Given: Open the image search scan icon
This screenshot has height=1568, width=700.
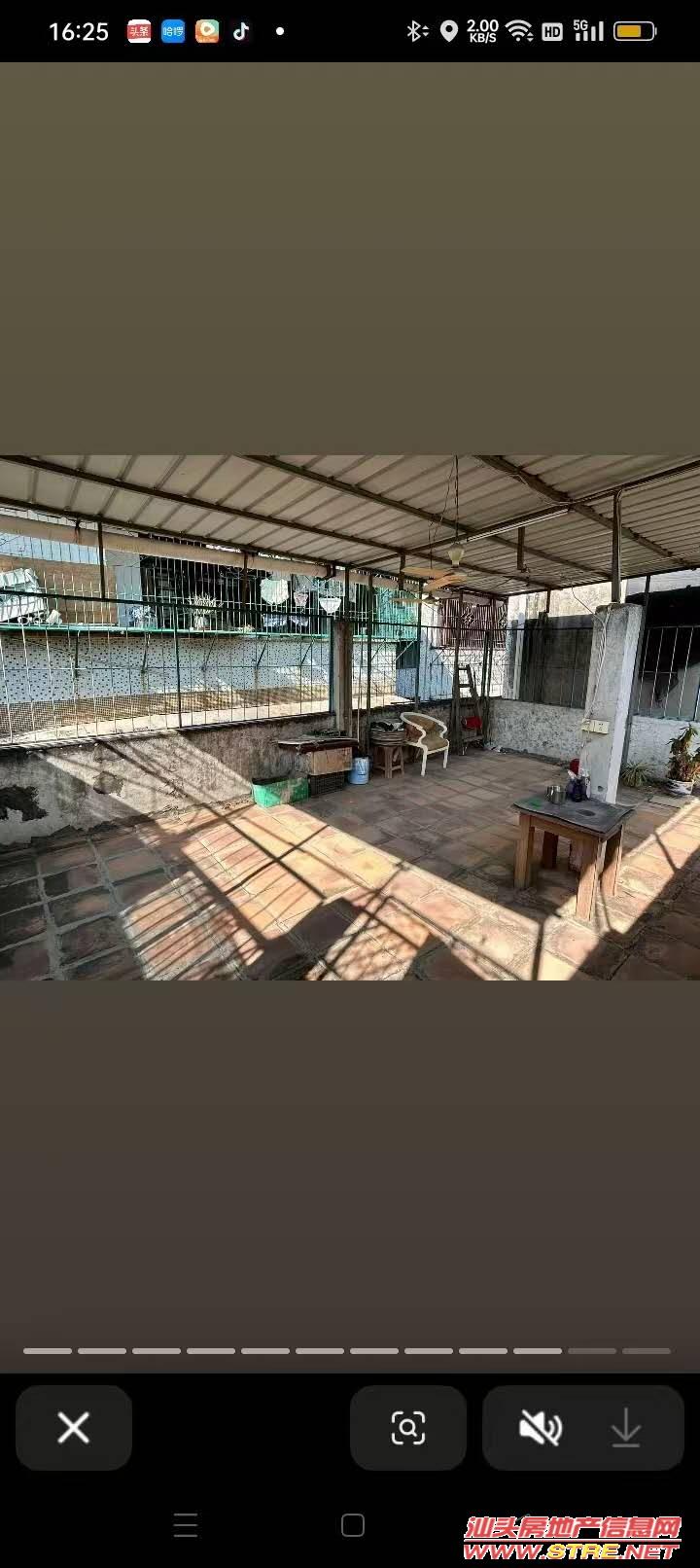Looking at the screenshot, I should point(408,1428).
